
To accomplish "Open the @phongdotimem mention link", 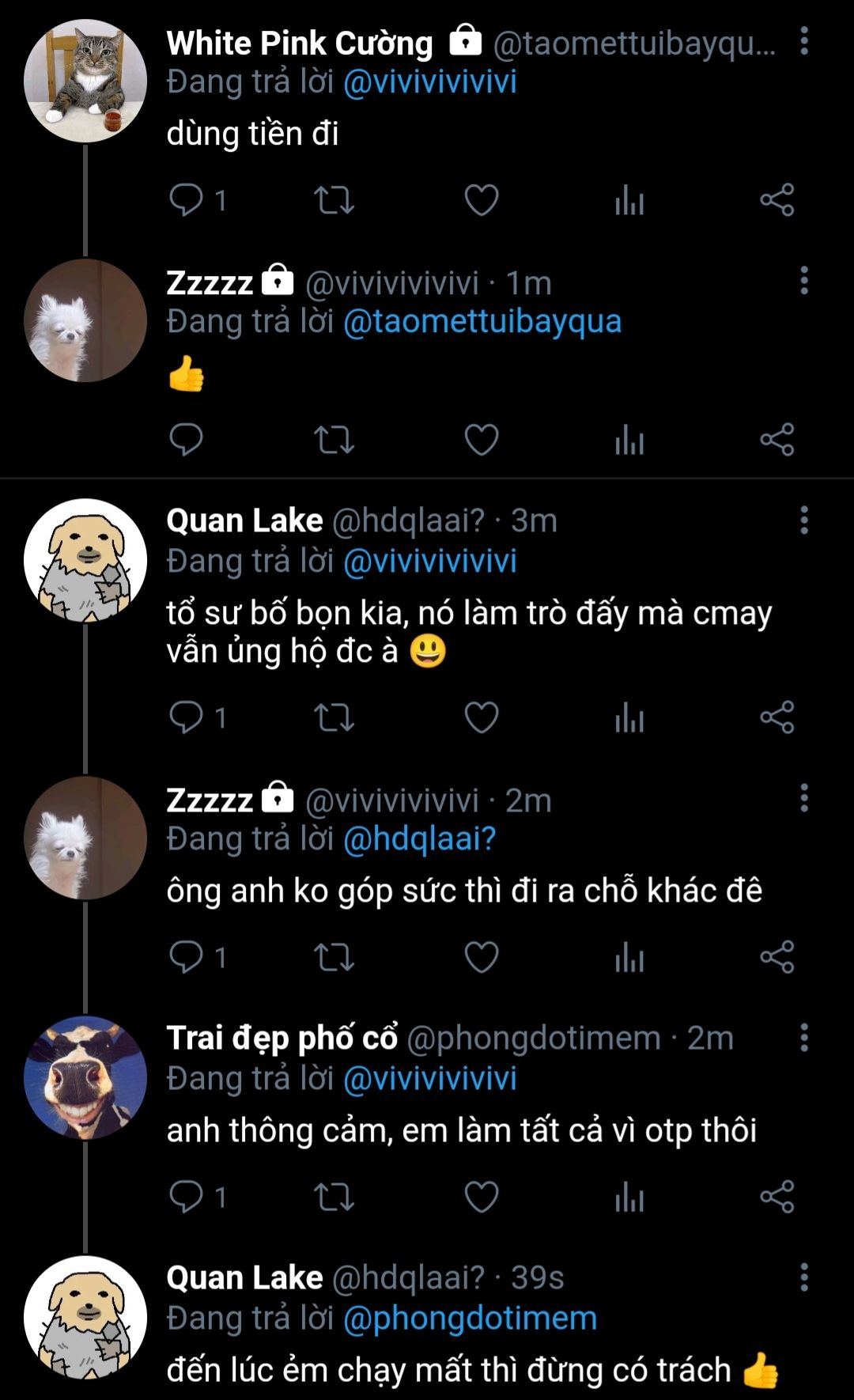I will 470,1319.
